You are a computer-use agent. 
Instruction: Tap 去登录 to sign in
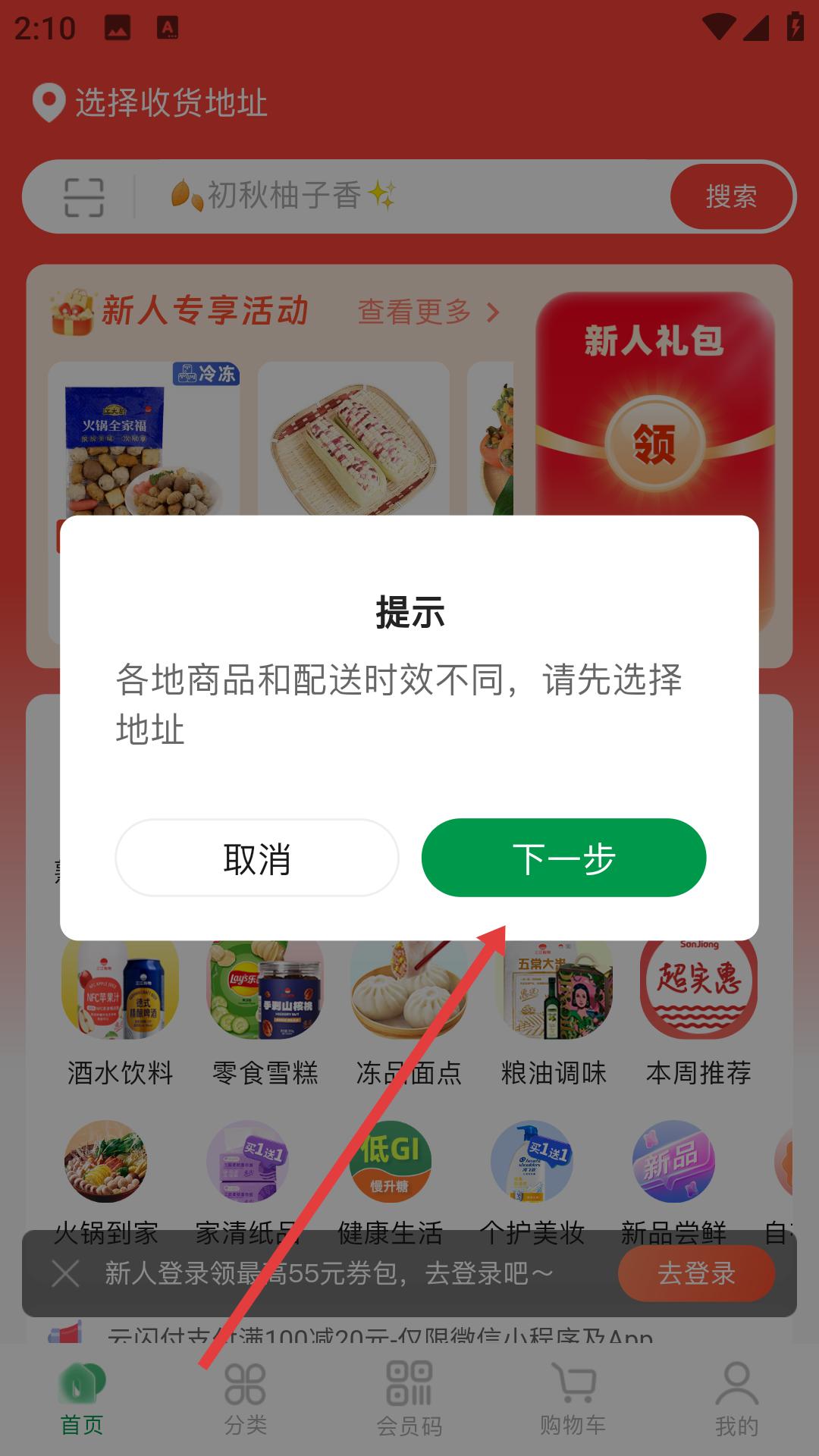click(x=696, y=1273)
